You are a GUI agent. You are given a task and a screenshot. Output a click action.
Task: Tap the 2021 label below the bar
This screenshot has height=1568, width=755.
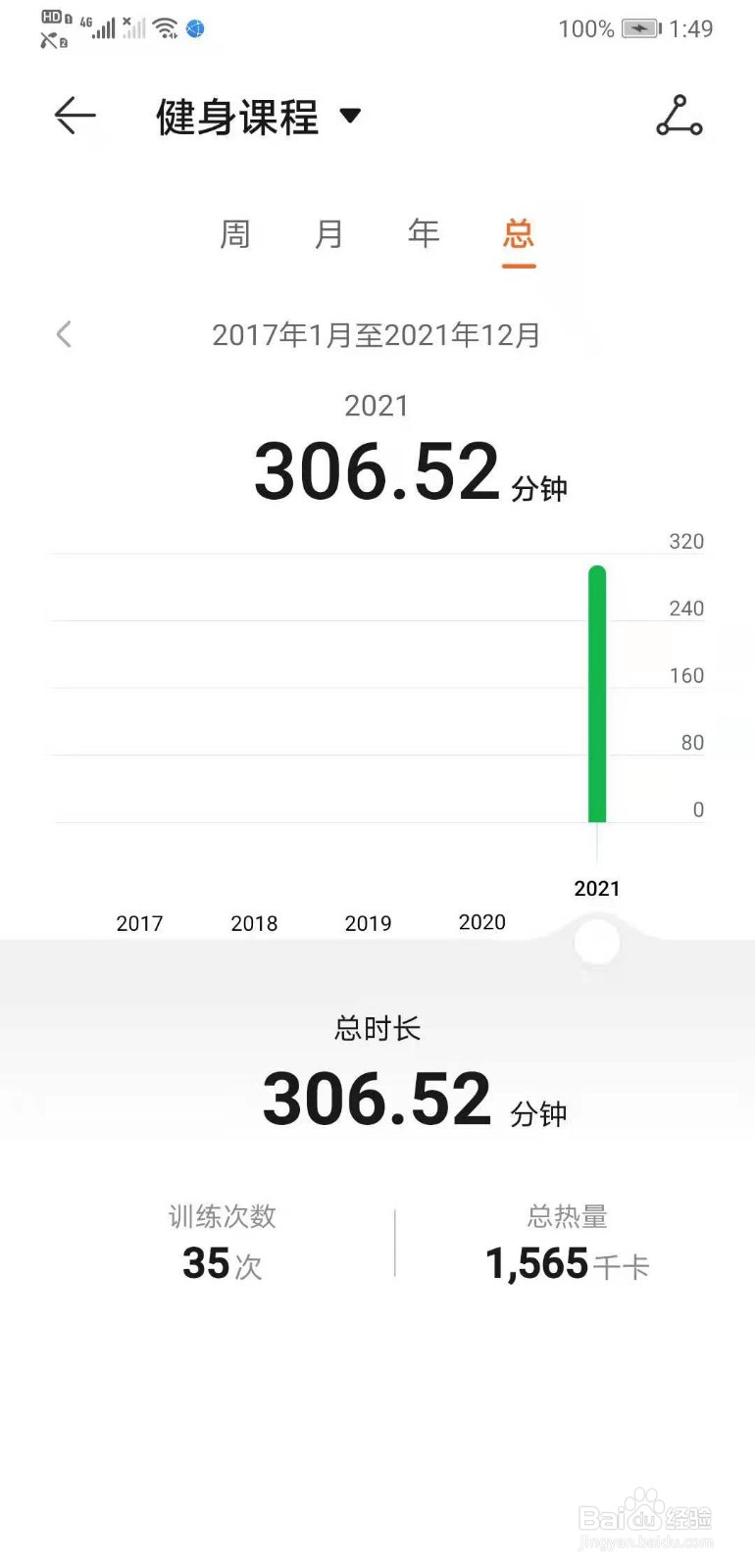597,888
